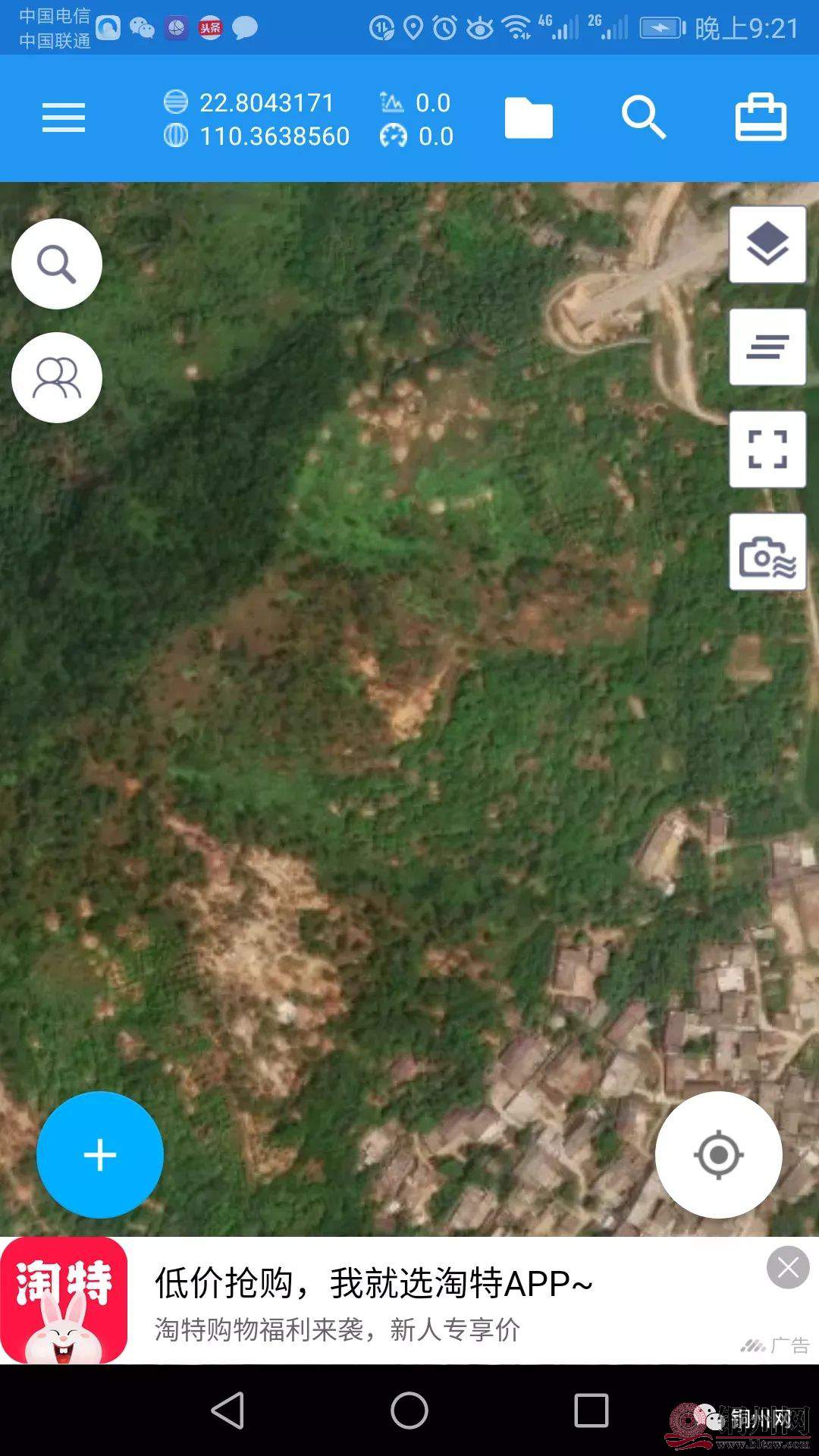Tap the blue plus button to add
Screen dimensions: 819x1456
pyautogui.click(x=100, y=1155)
